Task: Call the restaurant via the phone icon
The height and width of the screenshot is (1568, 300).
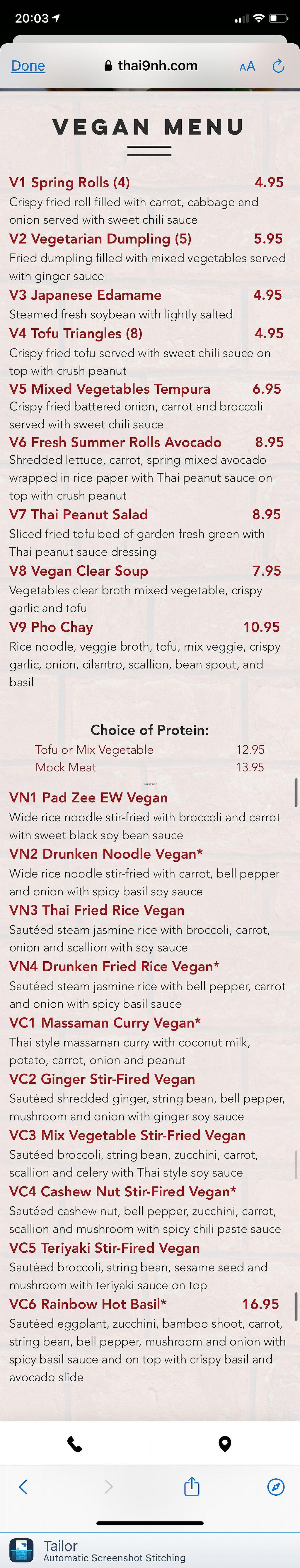Action: click(75, 1443)
